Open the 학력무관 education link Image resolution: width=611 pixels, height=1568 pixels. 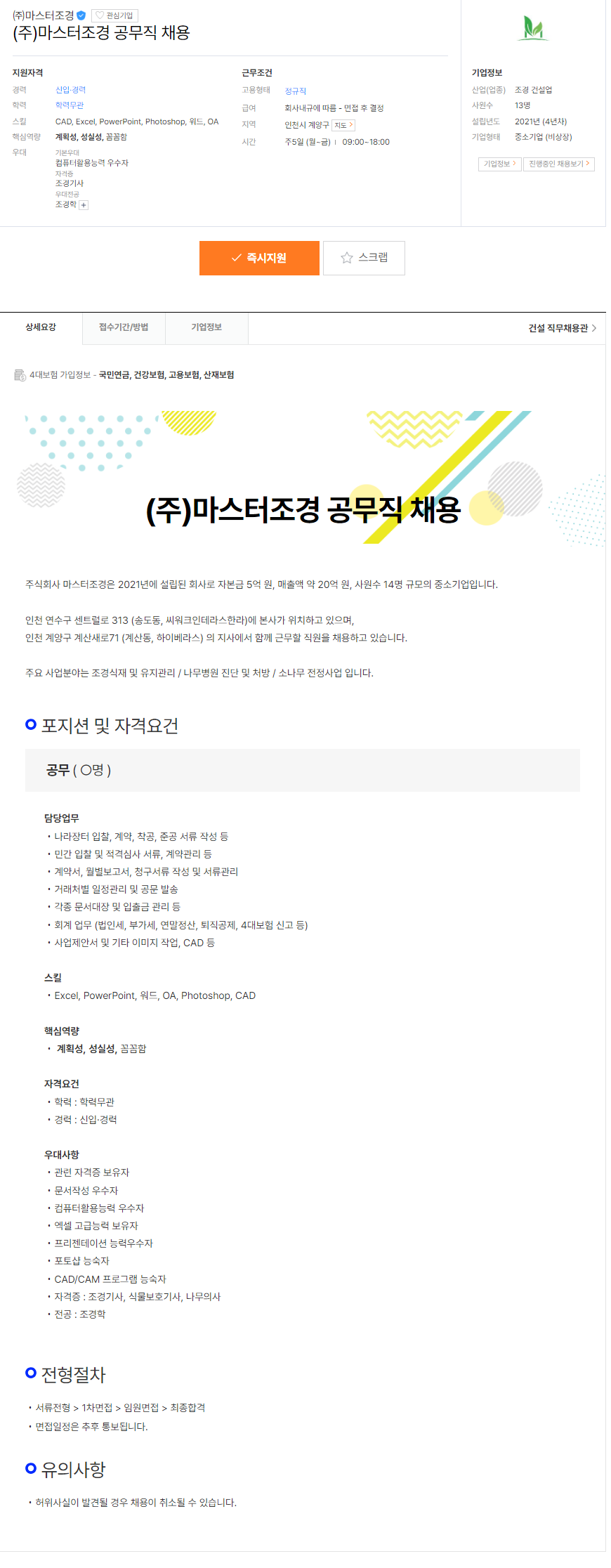70,105
